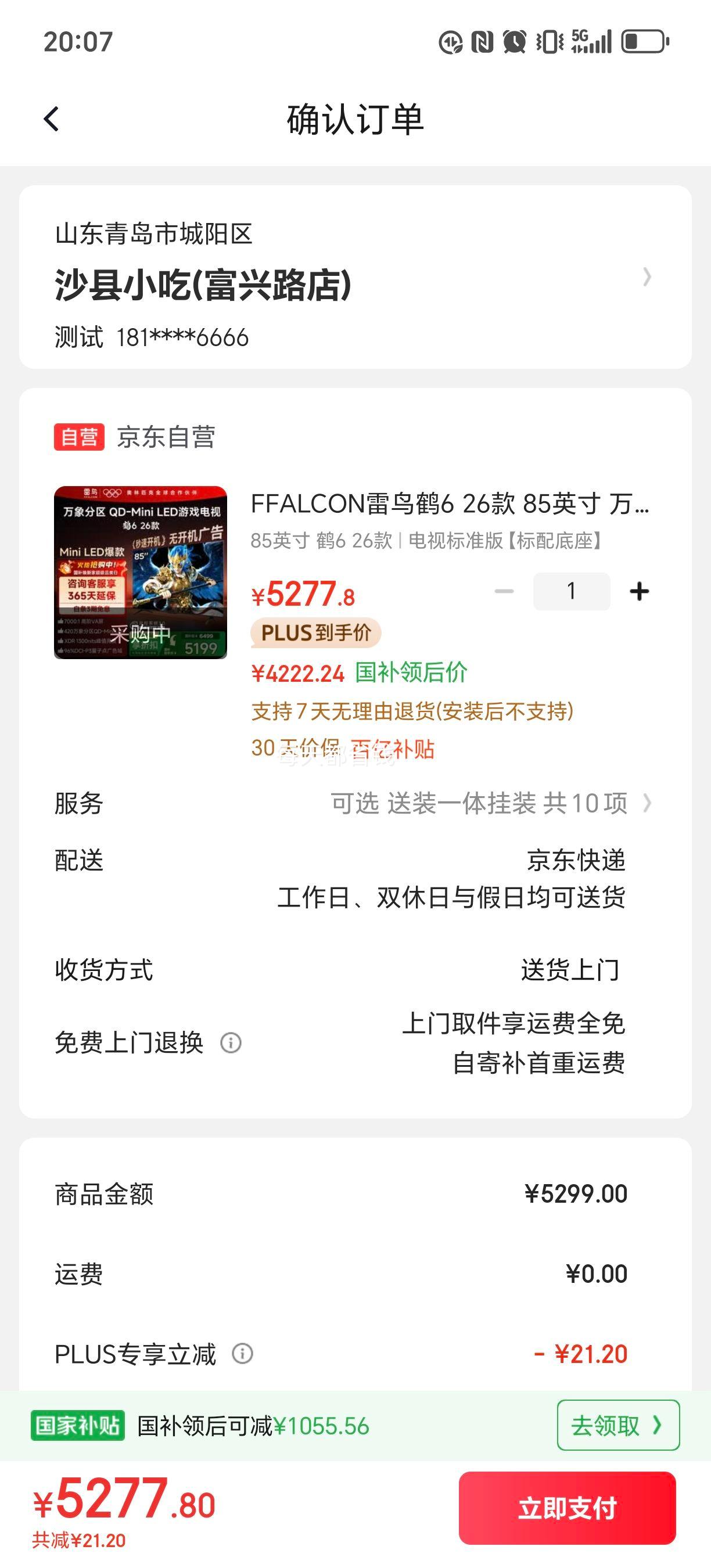Tap the alarm clock status bar icon
Viewport: 711px width, 1568px height.
(515, 41)
